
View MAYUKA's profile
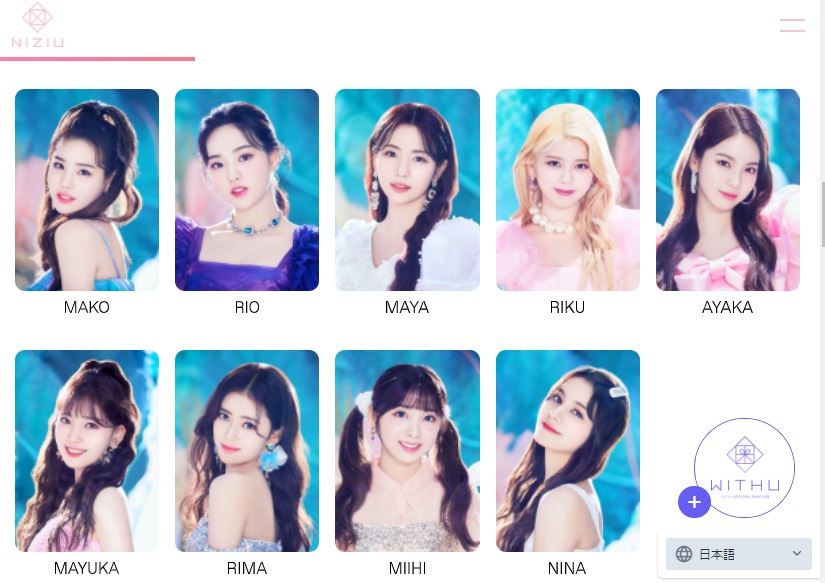87,450
